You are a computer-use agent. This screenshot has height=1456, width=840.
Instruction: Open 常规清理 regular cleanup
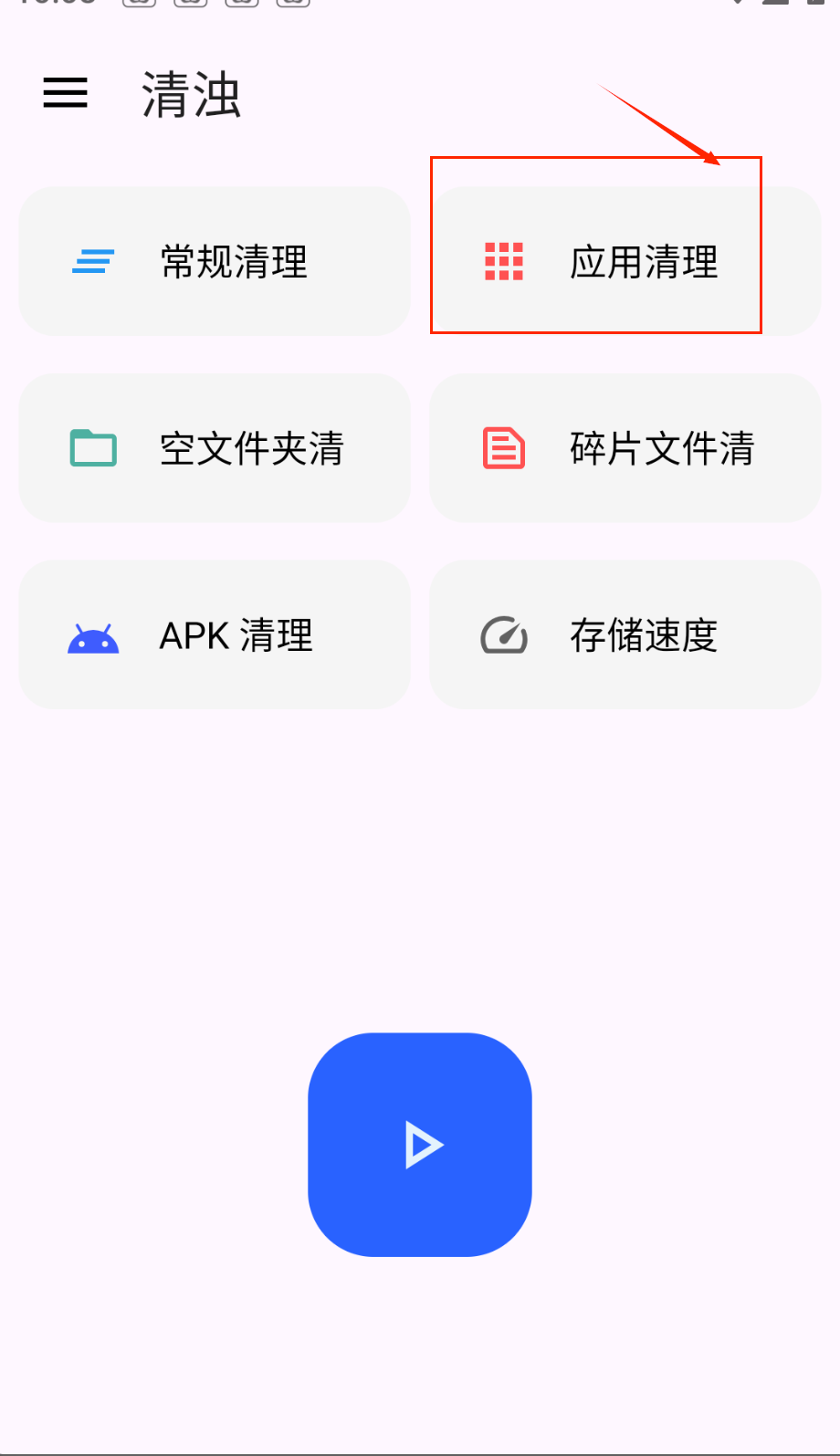pos(215,262)
